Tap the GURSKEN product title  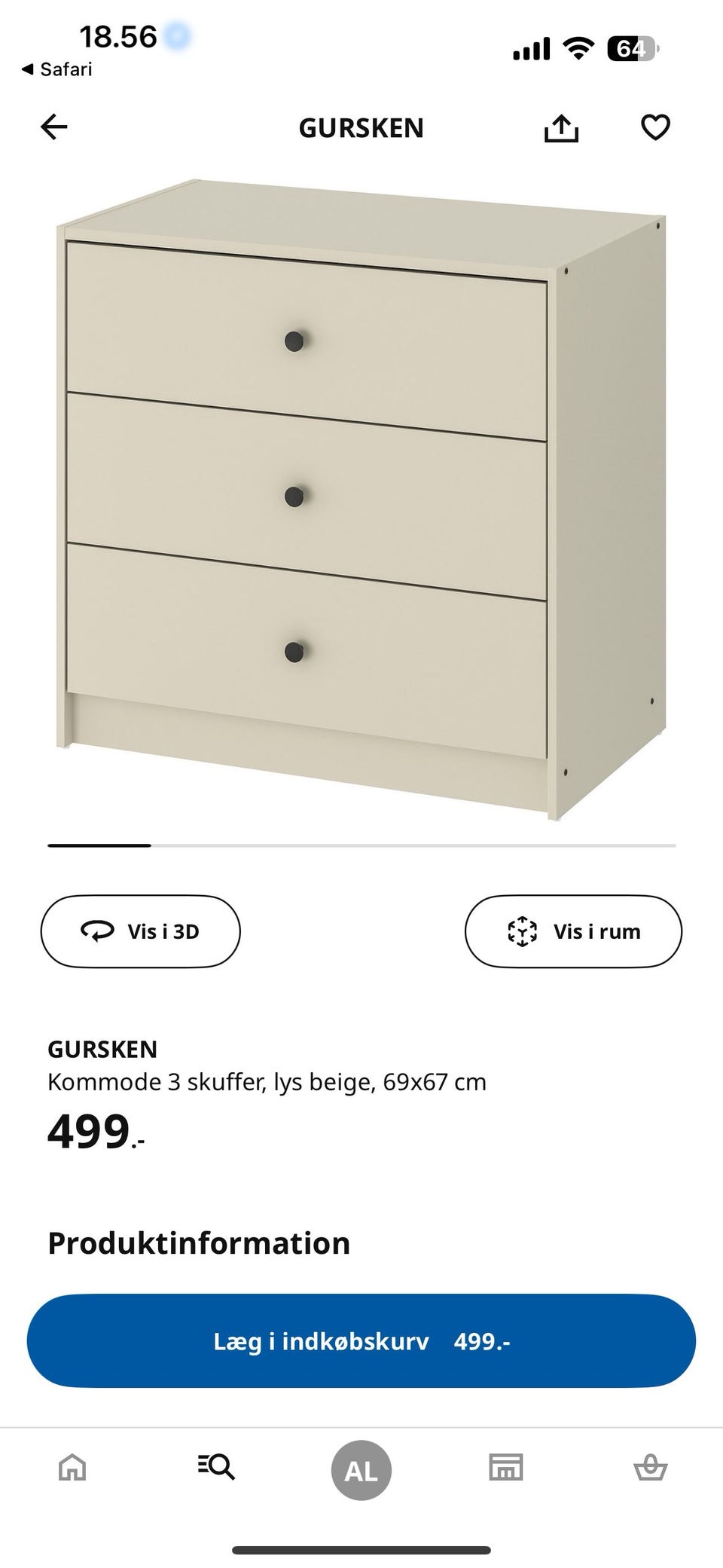(102, 1048)
